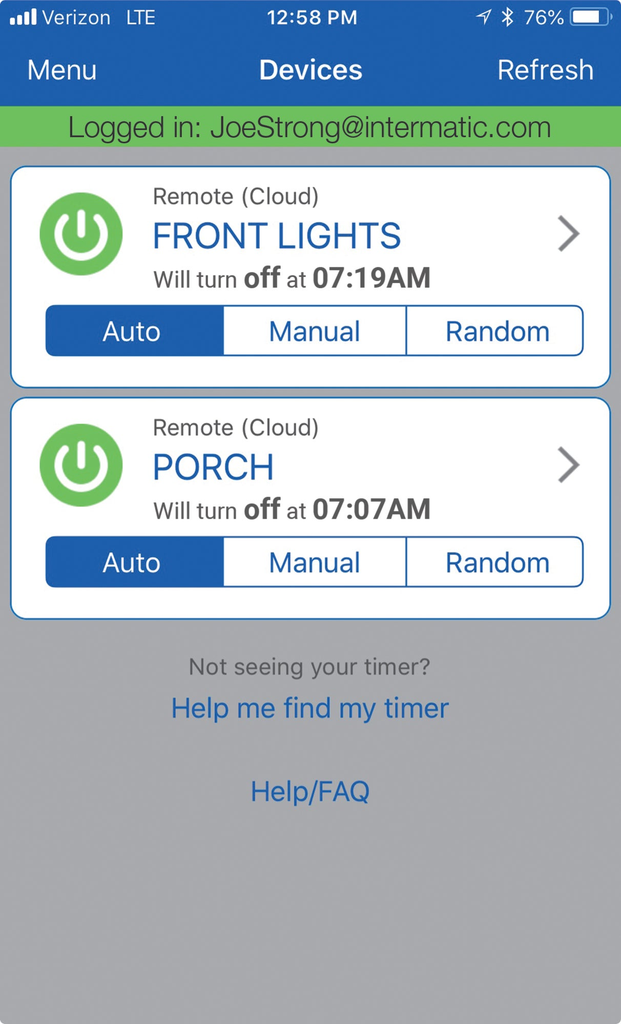This screenshot has height=1024, width=621.
Task: Switch PORCH to Manual mode
Action: (314, 562)
